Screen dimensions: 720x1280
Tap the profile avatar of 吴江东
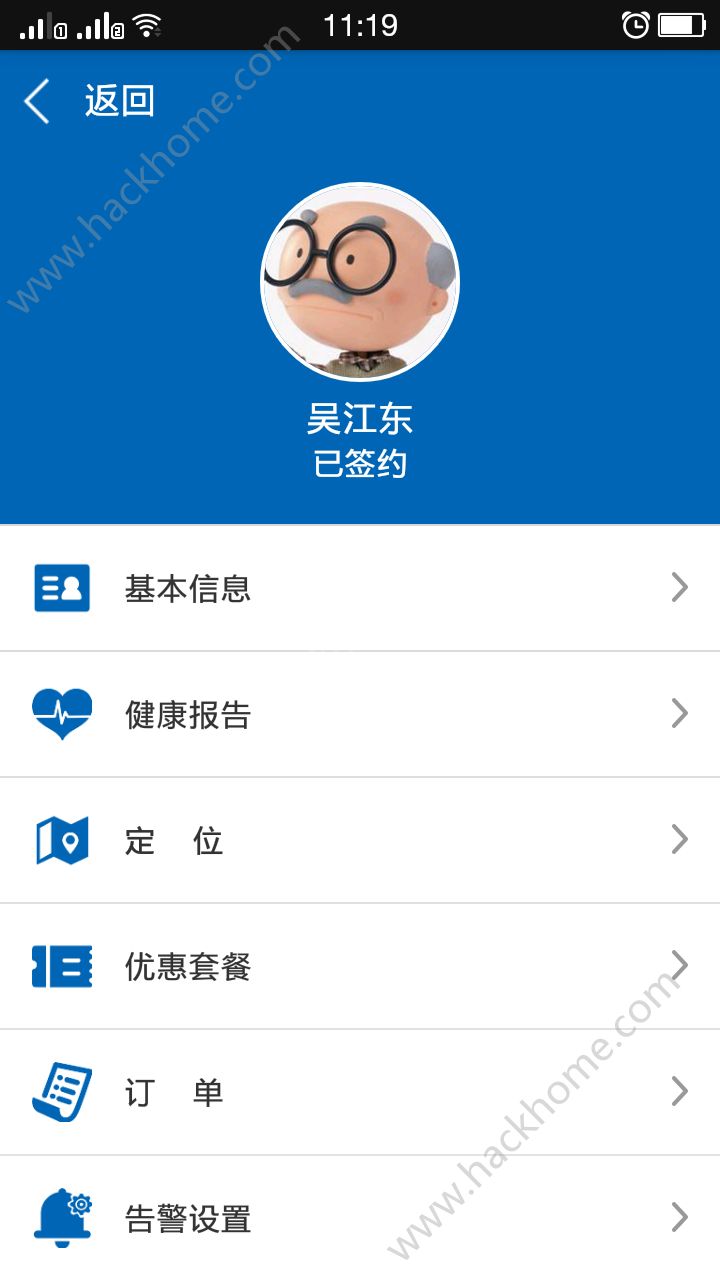coord(360,283)
